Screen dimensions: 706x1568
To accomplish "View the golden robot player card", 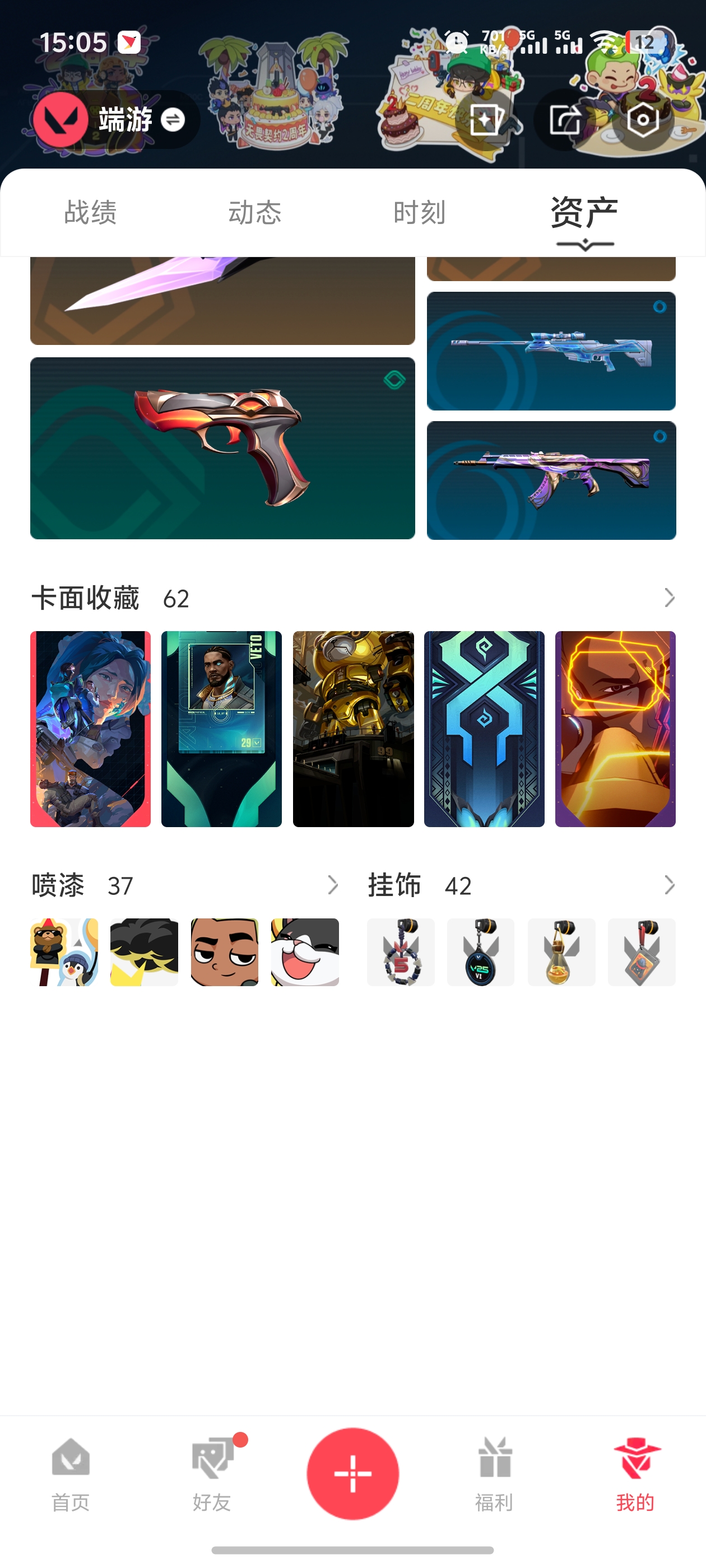I will pyautogui.click(x=354, y=729).
